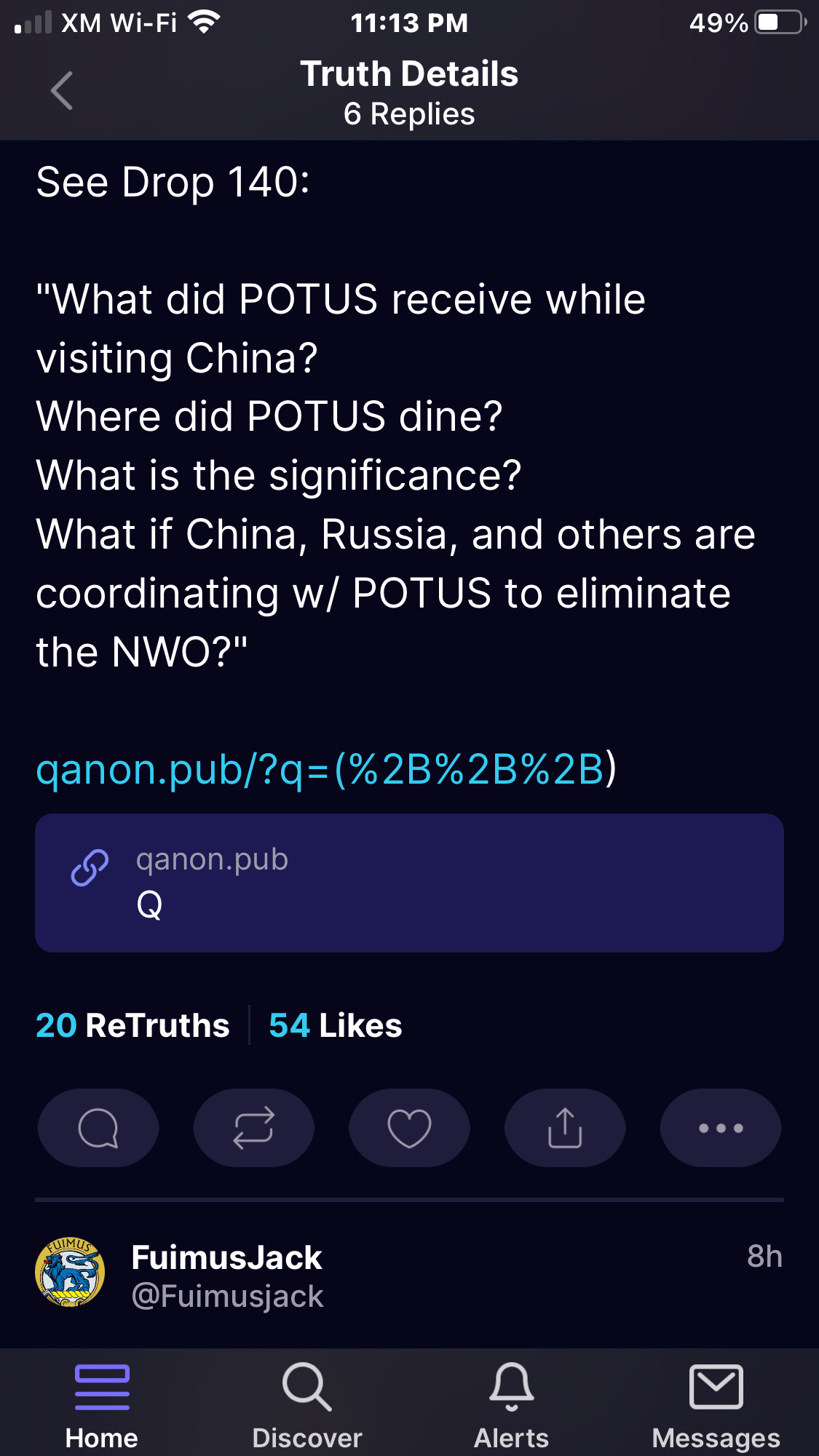The image size is (819, 1456).
Task: Open the three-dot more options menu
Action: click(721, 1128)
